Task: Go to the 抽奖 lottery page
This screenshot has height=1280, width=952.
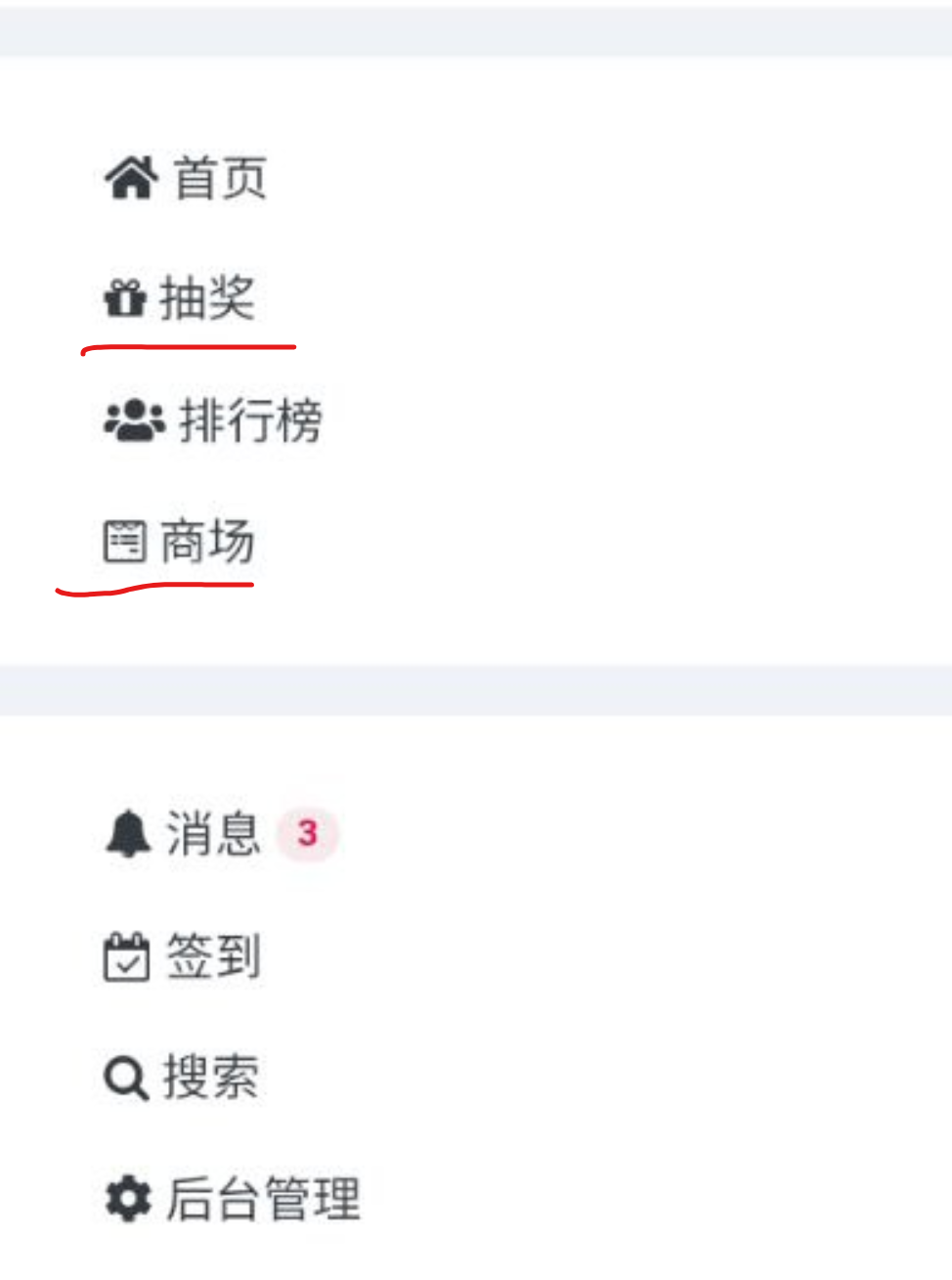Action: tap(181, 298)
